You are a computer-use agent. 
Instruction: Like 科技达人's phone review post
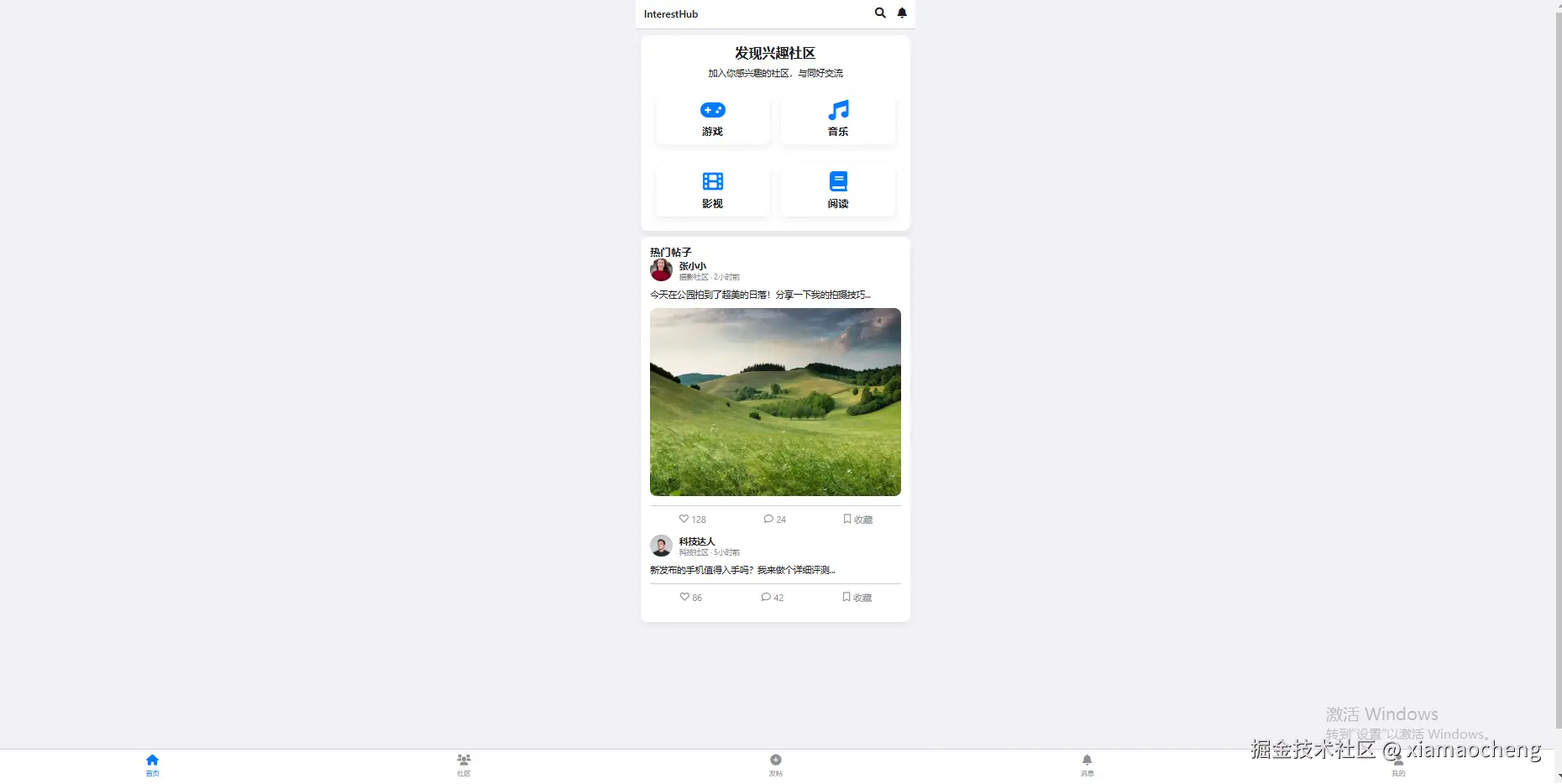tap(690, 597)
